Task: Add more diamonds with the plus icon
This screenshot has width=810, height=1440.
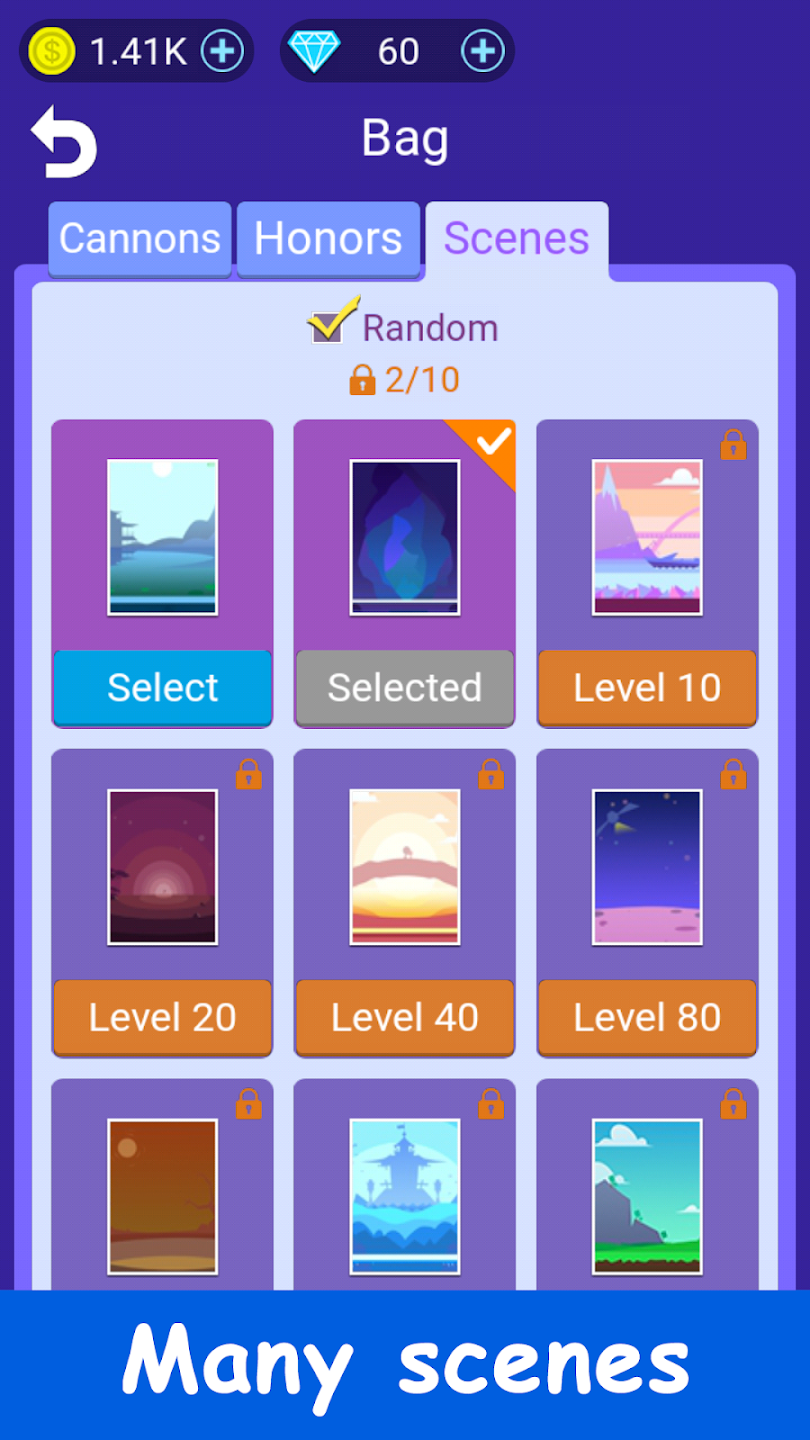Action: pyautogui.click(x=482, y=51)
